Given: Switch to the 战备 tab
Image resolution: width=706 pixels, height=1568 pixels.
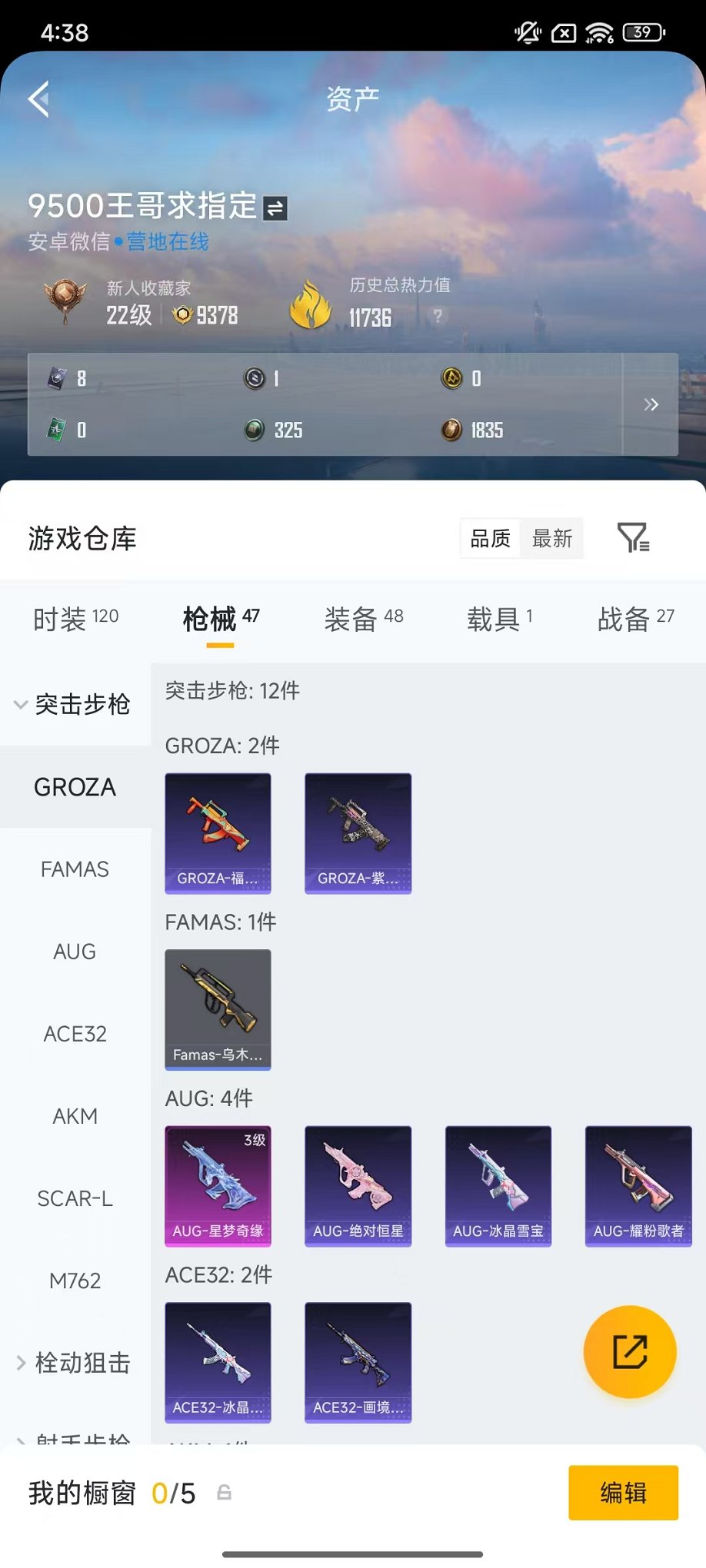Looking at the screenshot, I should 635,619.
